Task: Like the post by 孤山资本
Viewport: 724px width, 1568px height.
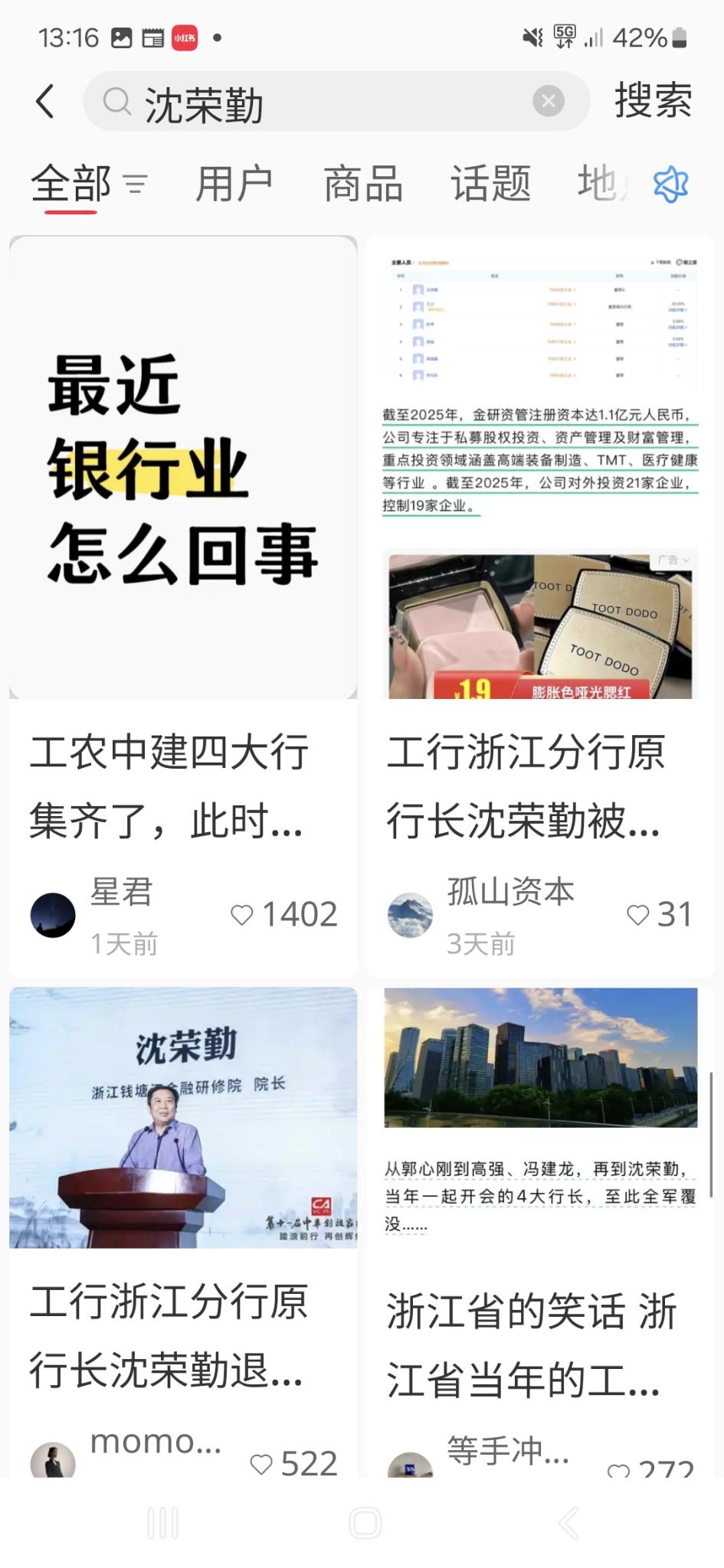Action: (637, 915)
